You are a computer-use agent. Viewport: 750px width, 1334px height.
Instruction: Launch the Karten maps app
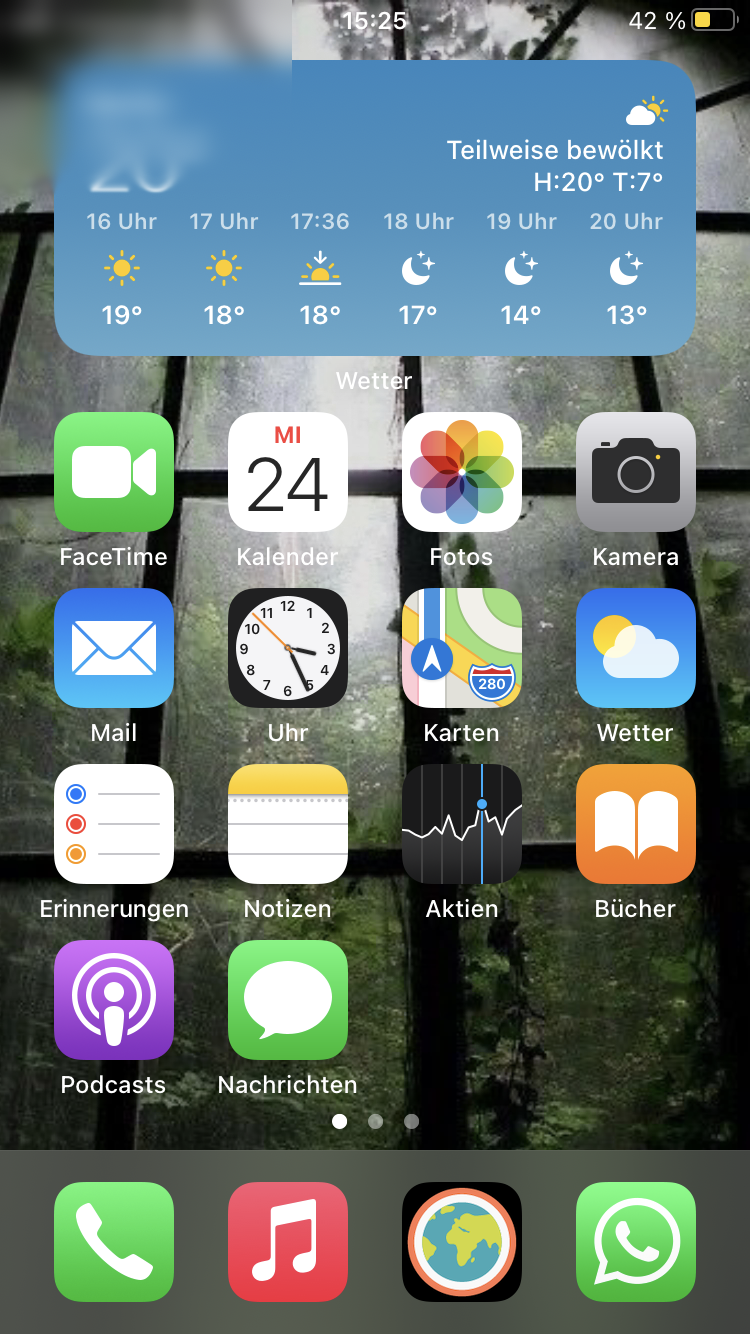click(x=462, y=648)
